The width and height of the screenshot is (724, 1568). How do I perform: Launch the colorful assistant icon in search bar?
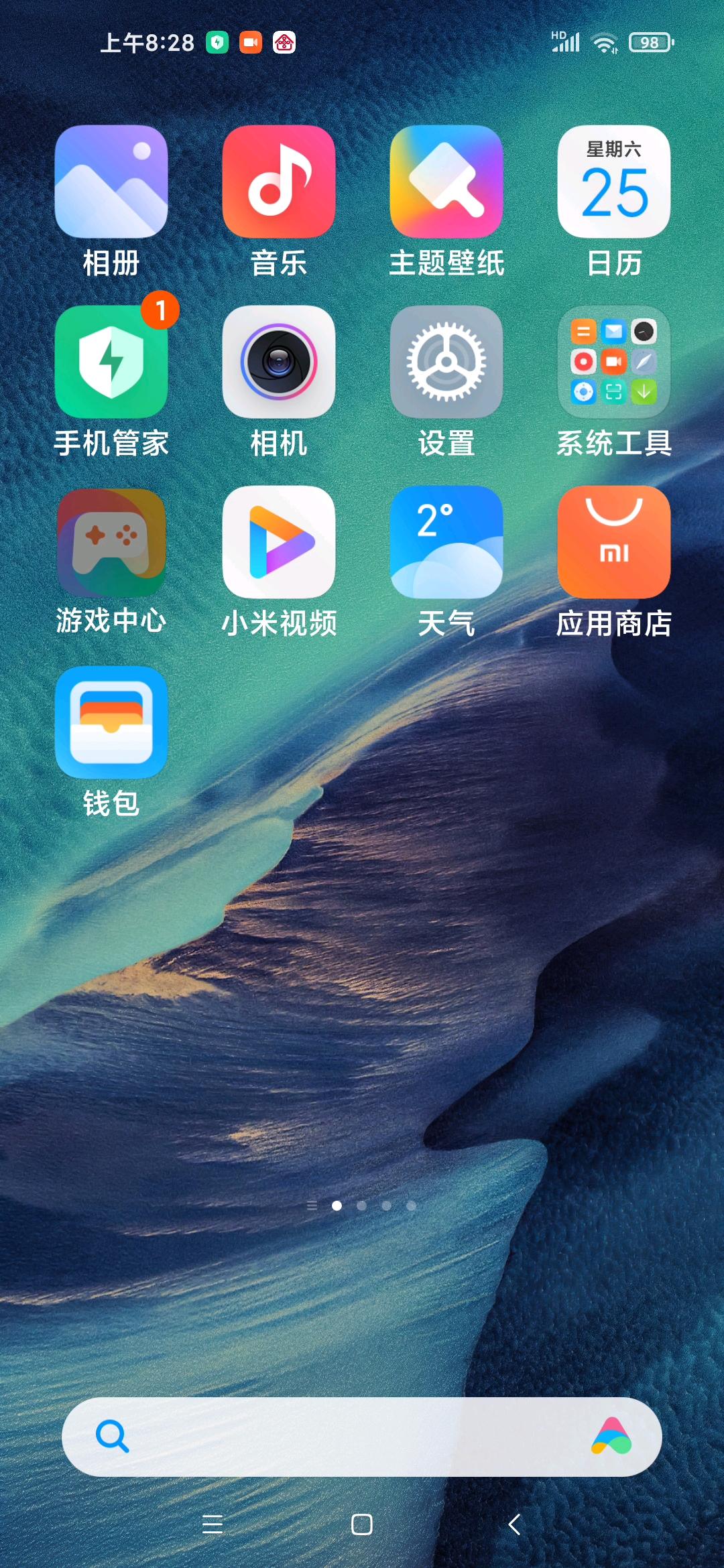click(611, 1437)
